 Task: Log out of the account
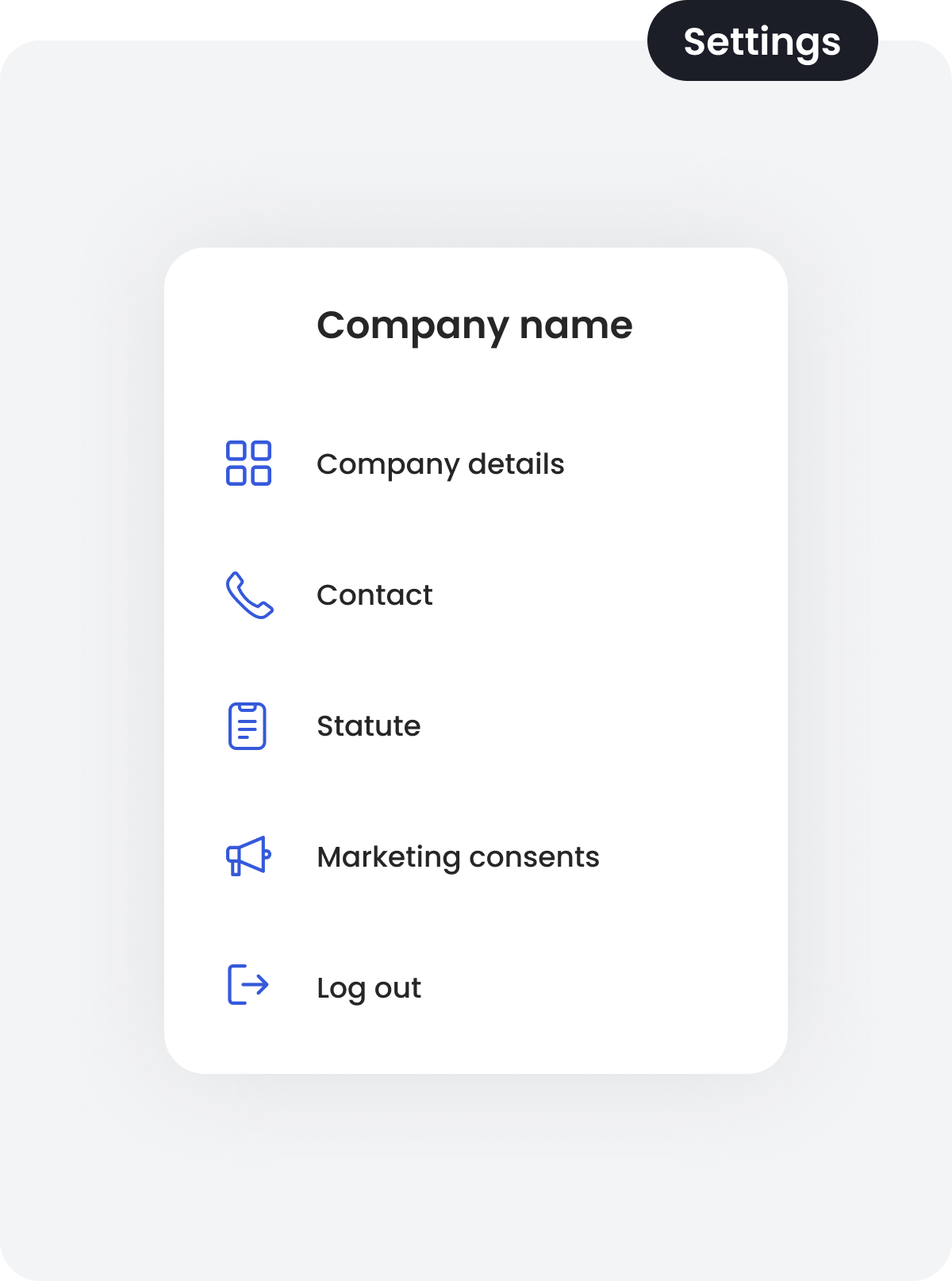[x=368, y=988]
